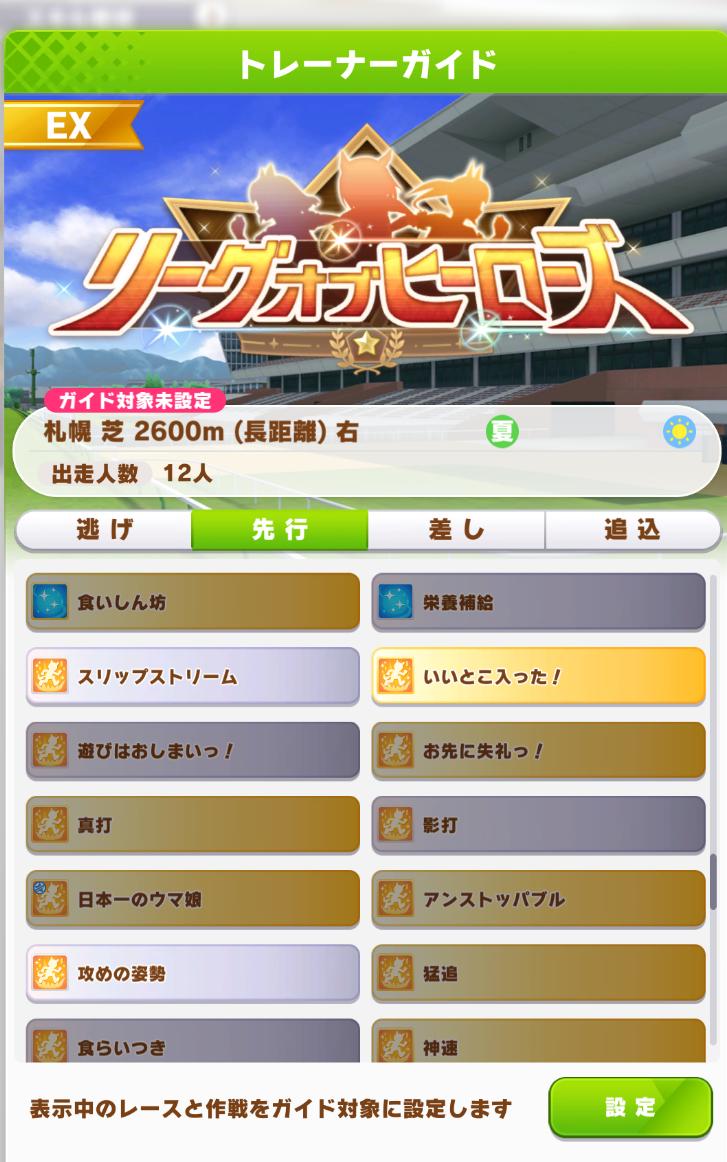The width and height of the screenshot is (727, 1162).
Task: Open the 真打 skill
Action: pos(193,824)
